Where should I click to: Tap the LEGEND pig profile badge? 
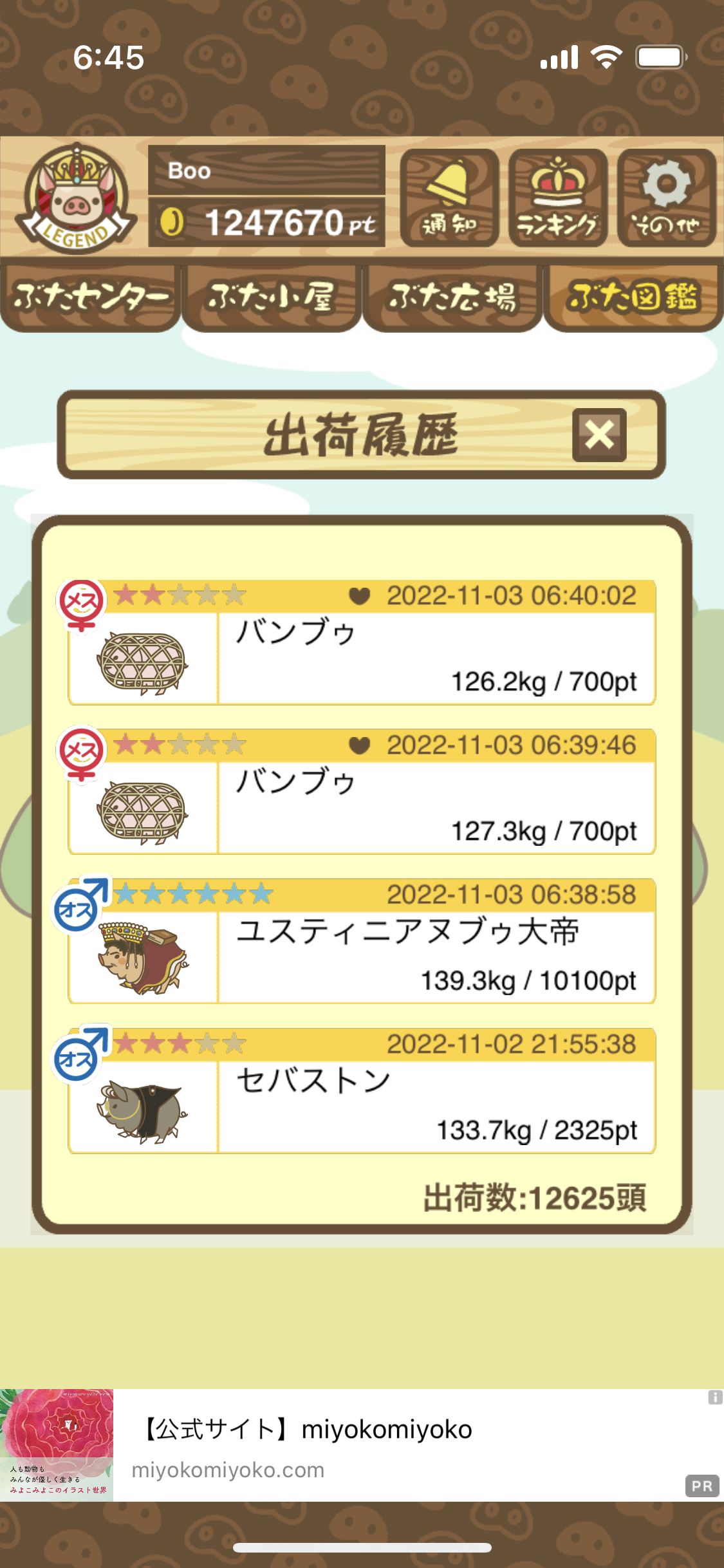[76, 198]
